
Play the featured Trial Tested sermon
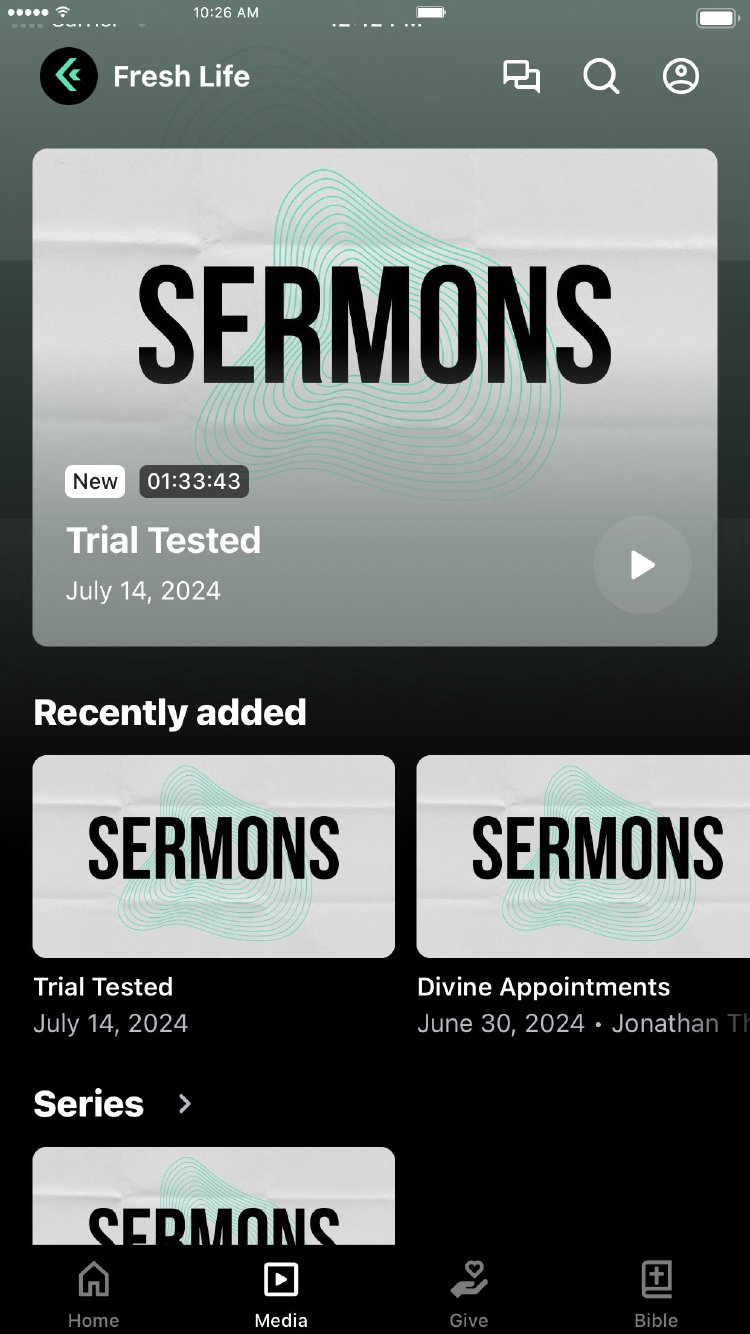point(642,565)
